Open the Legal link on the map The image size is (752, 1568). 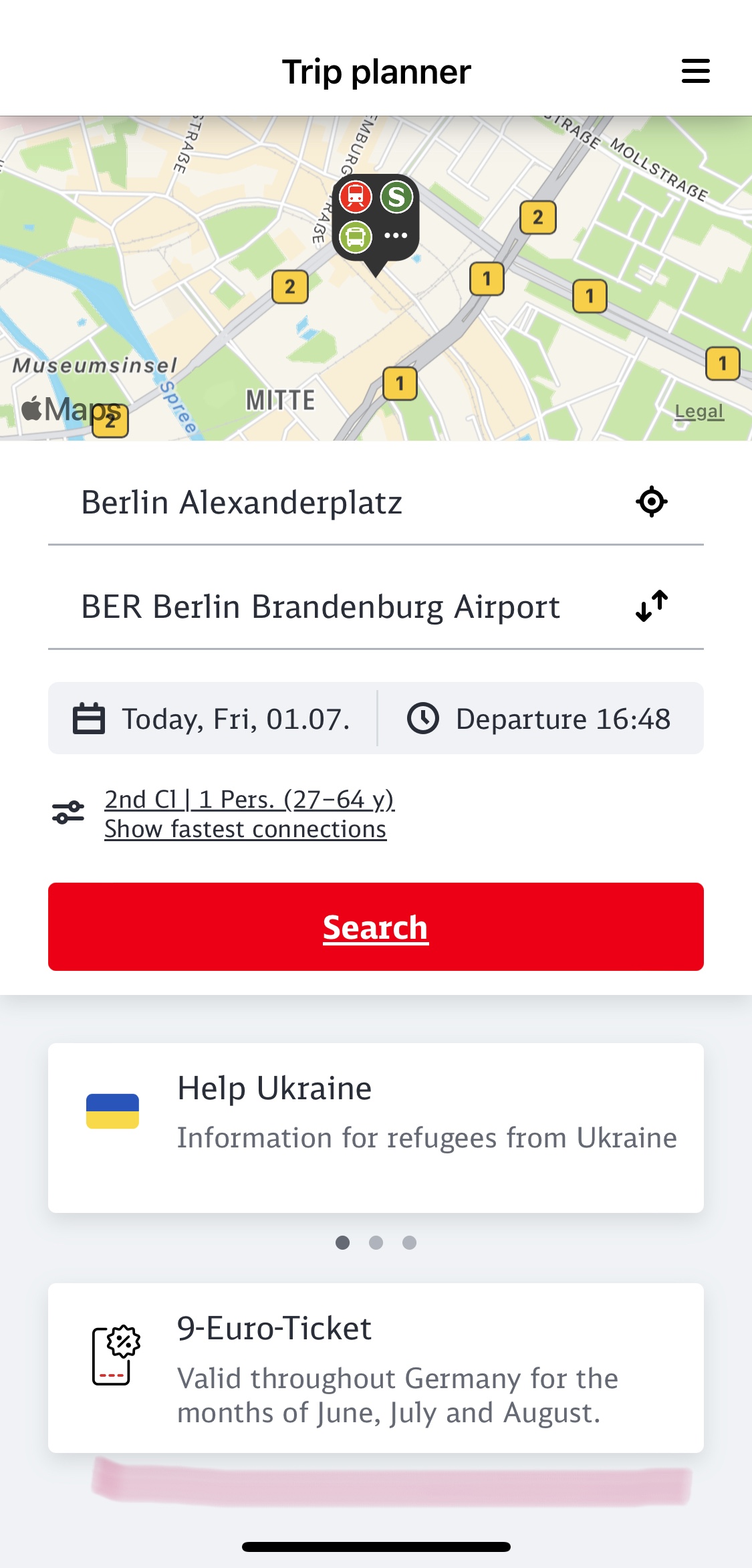[699, 411]
